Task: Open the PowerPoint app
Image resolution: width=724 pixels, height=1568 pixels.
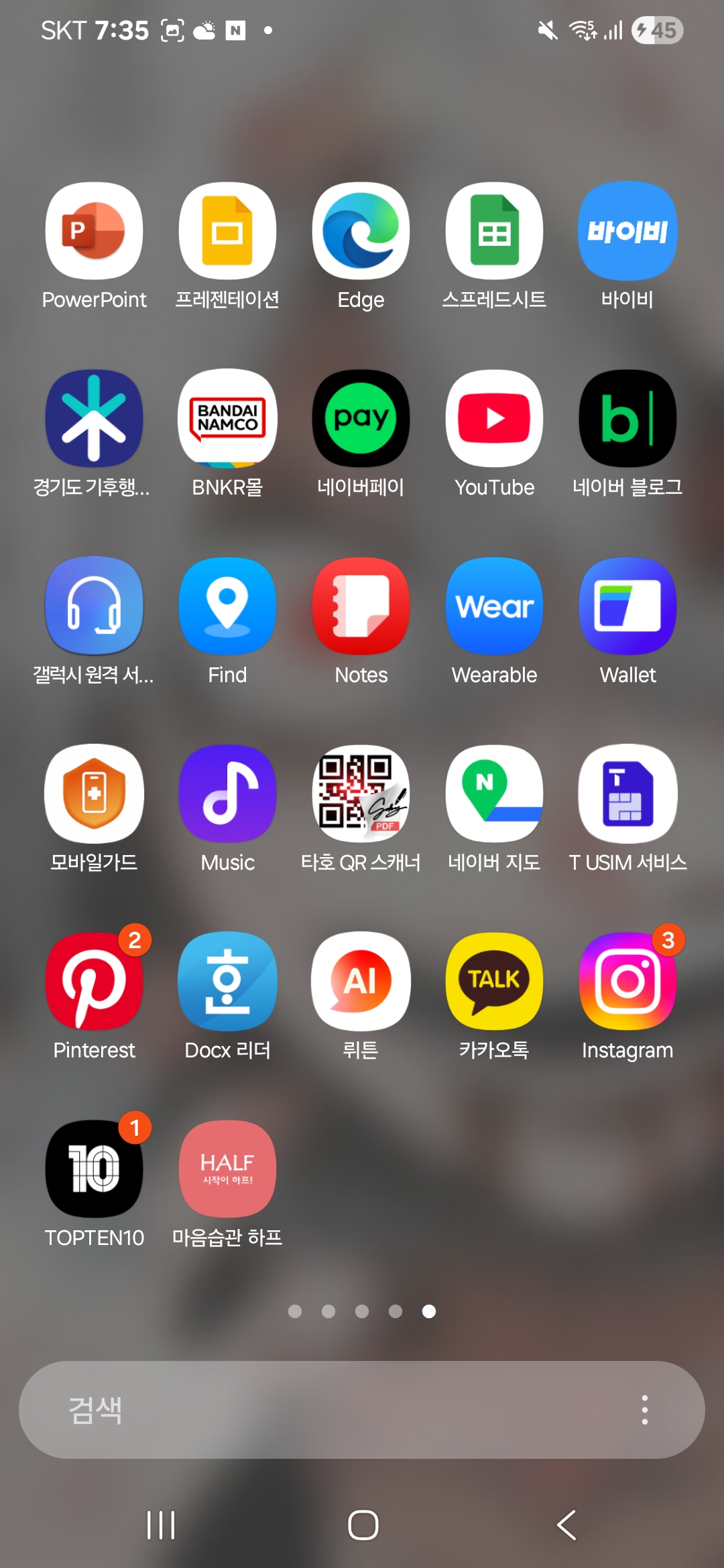Action: 94,231
